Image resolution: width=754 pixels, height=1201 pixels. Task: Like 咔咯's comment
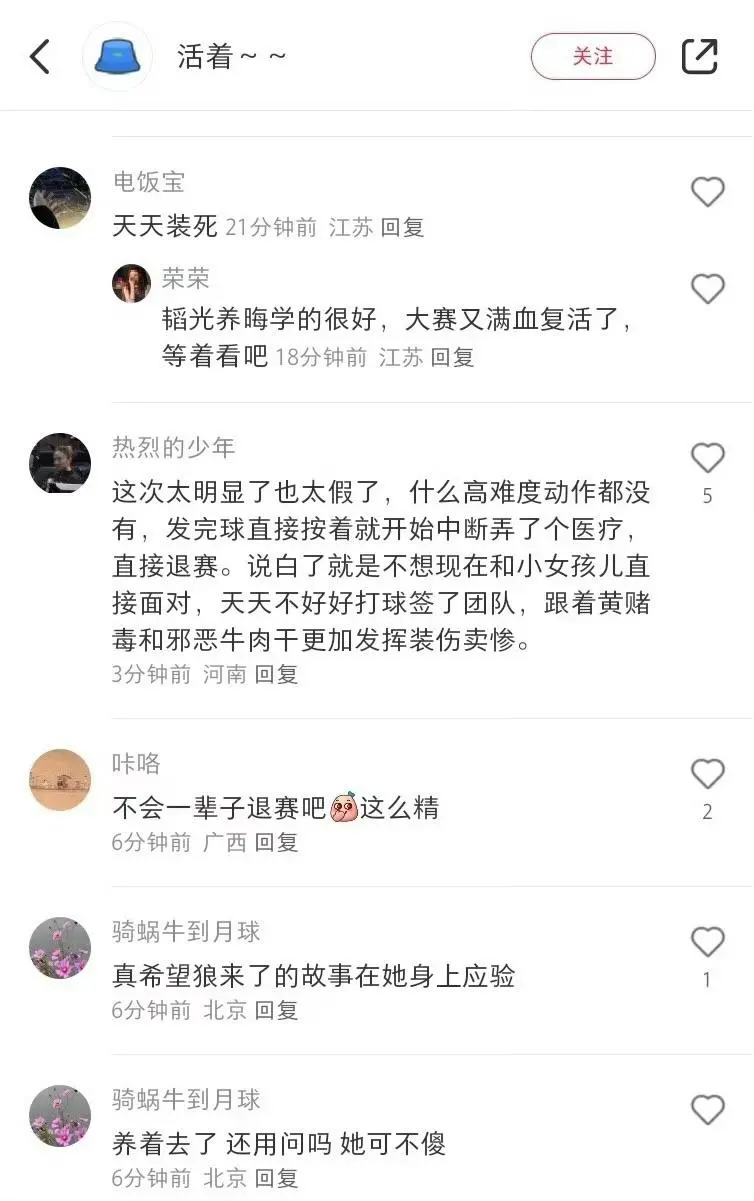pos(707,774)
